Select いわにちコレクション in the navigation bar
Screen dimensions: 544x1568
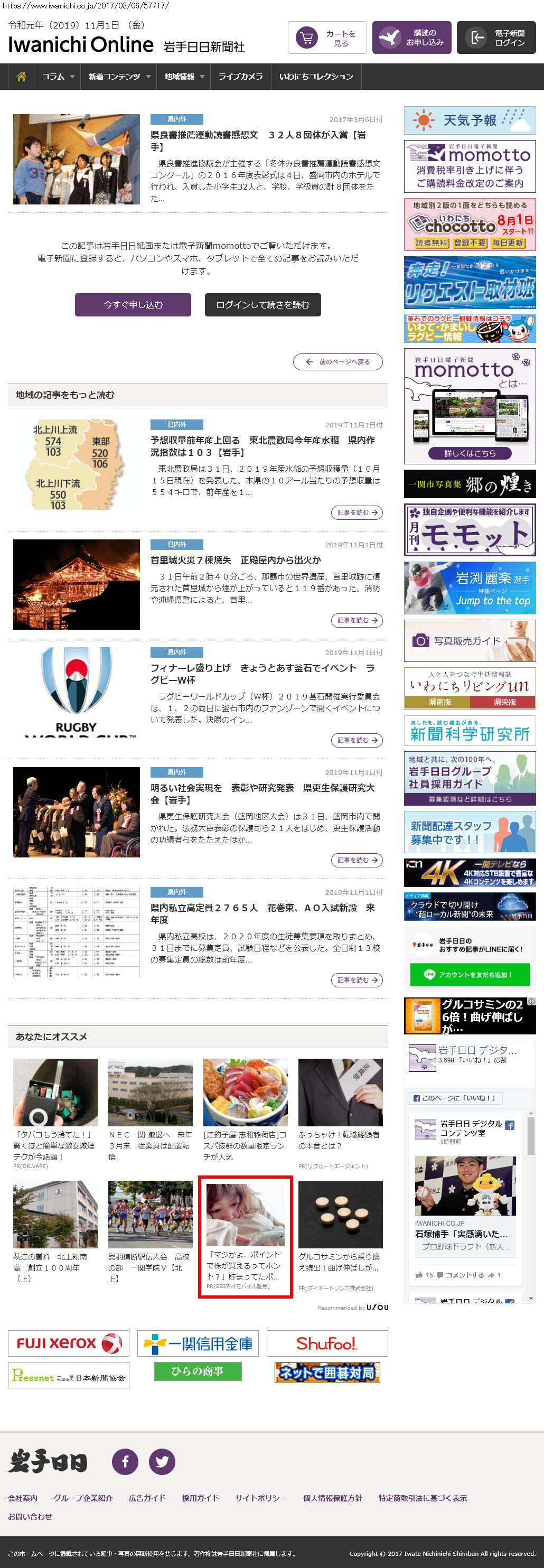316,77
